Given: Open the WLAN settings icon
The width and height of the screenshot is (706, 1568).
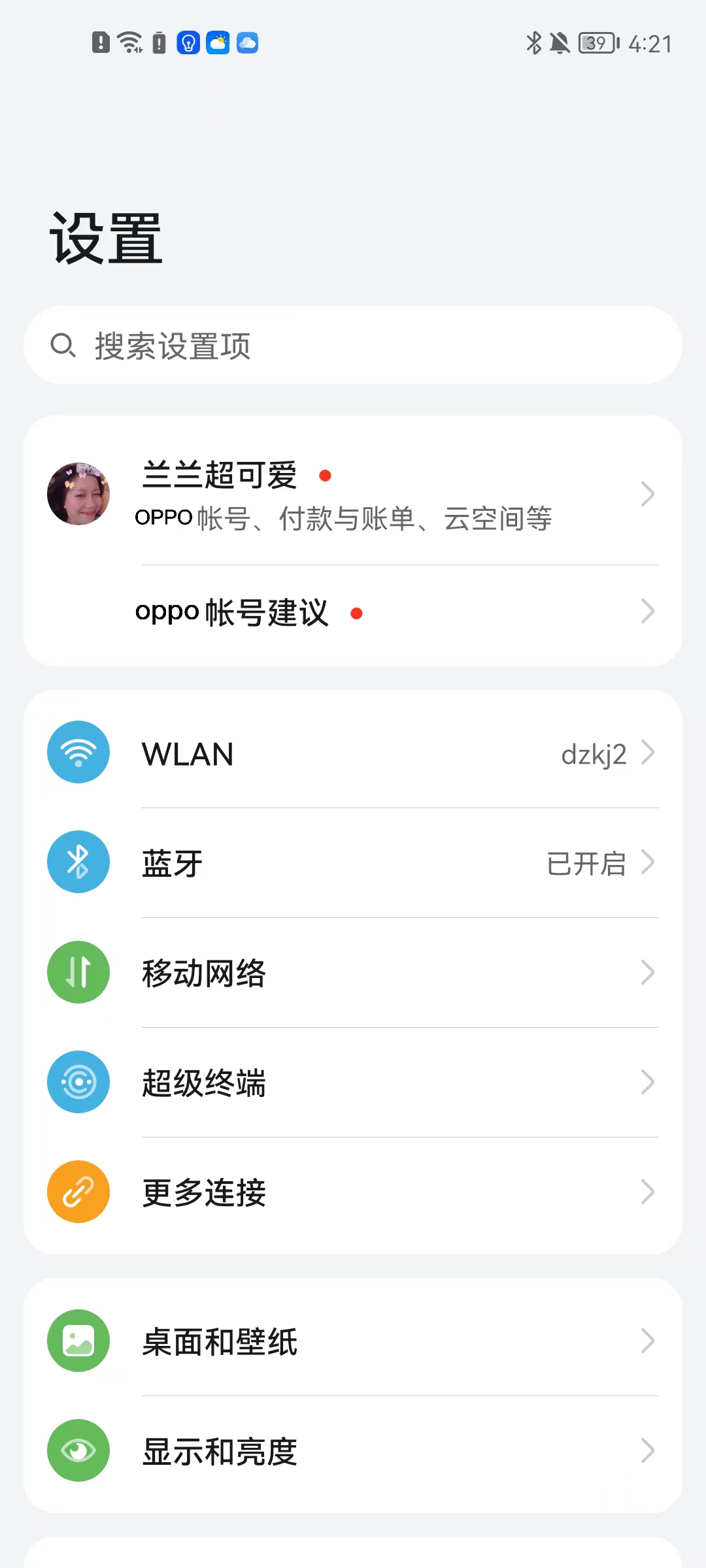Looking at the screenshot, I should pyautogui.click(x=78, y=753).
